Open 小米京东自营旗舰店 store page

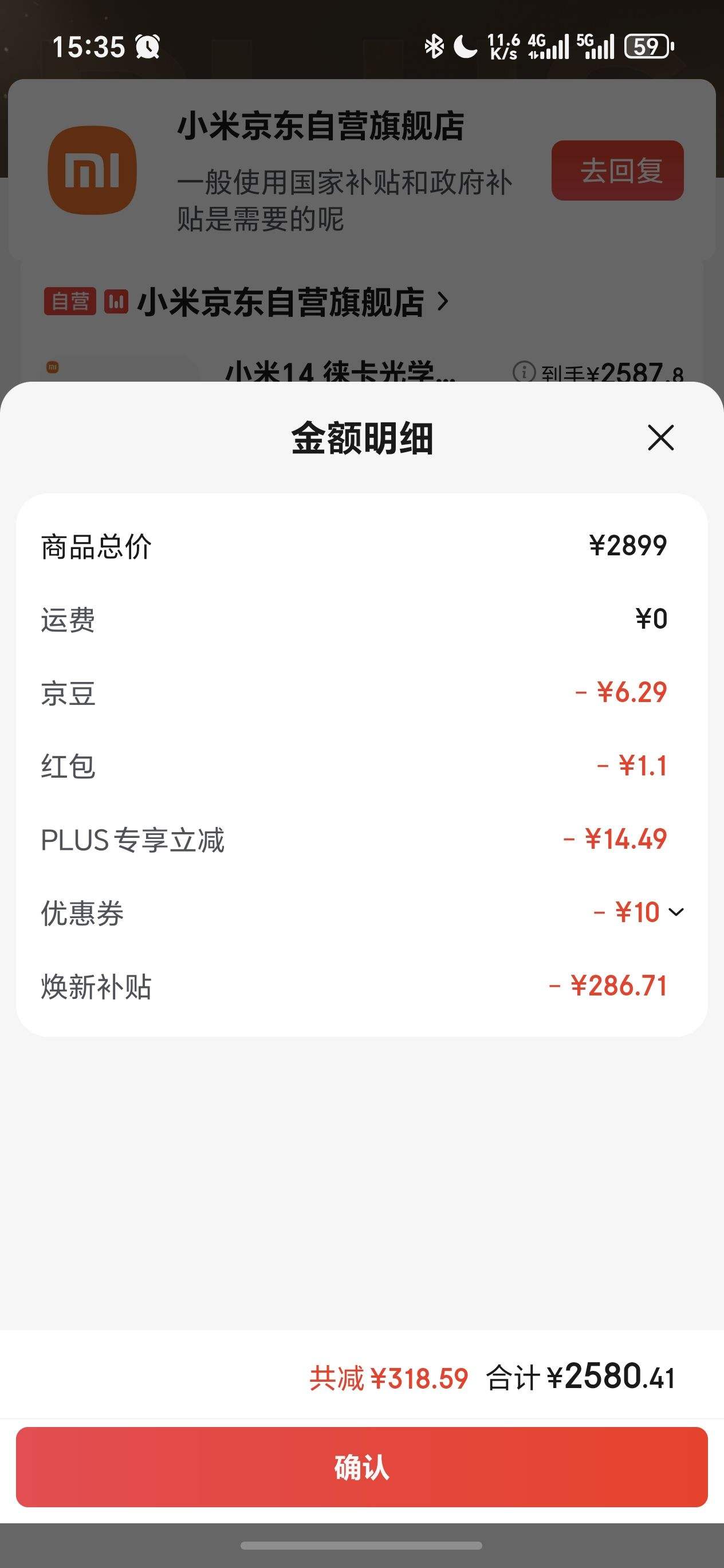(281, 302)
